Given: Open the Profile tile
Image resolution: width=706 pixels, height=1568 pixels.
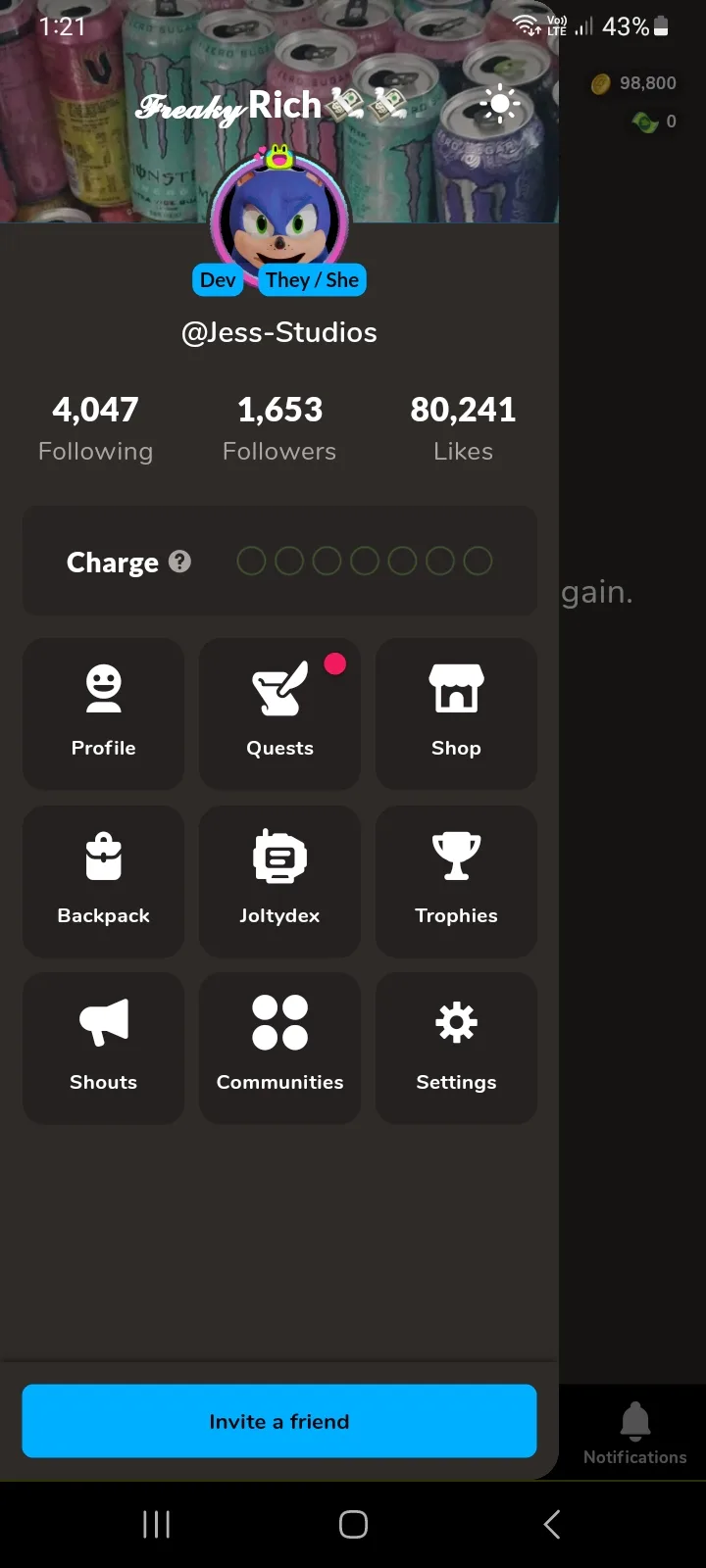Looking at the screenshot, I should coord(103,713).
